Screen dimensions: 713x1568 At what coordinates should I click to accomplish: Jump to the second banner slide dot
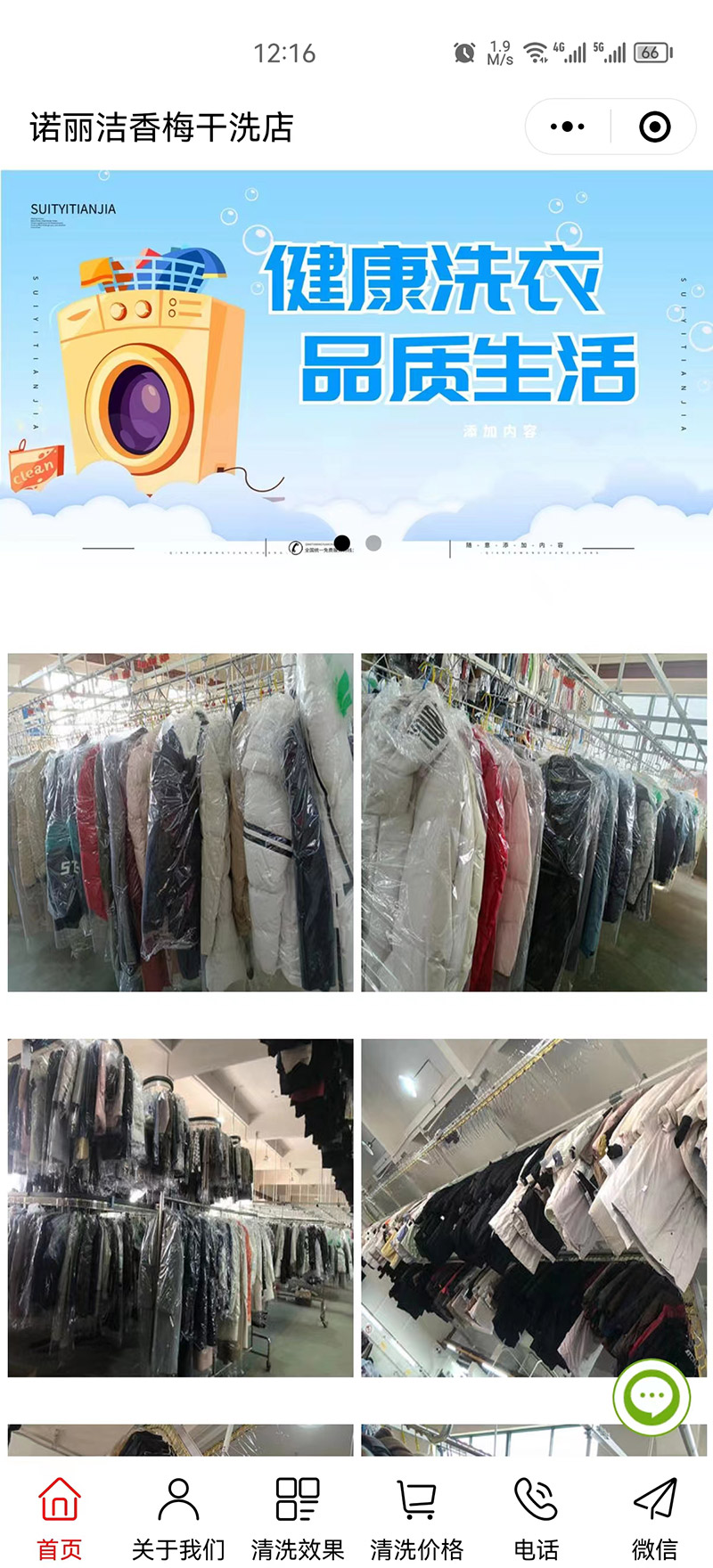[373, 543]
